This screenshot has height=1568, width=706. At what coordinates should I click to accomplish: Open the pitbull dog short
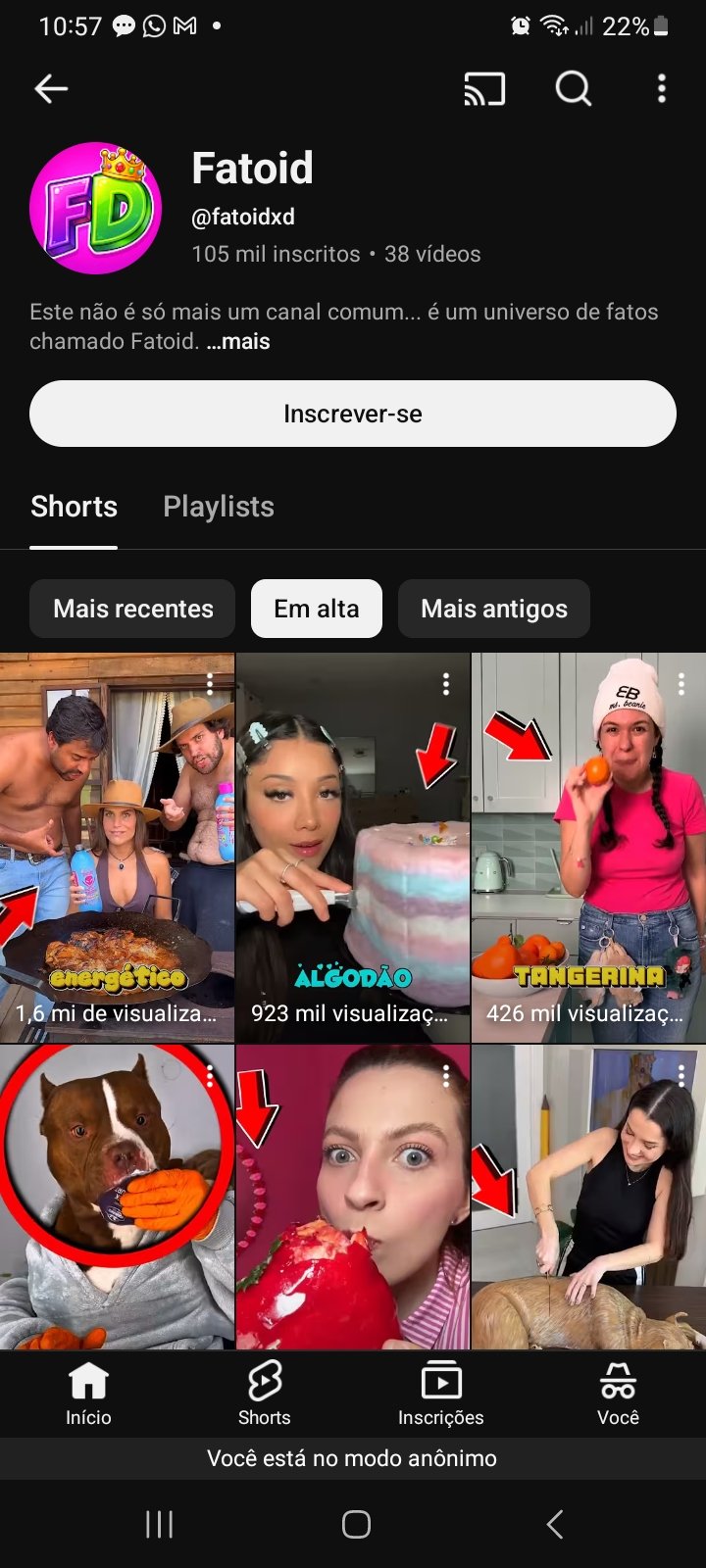click(117, 1196)
